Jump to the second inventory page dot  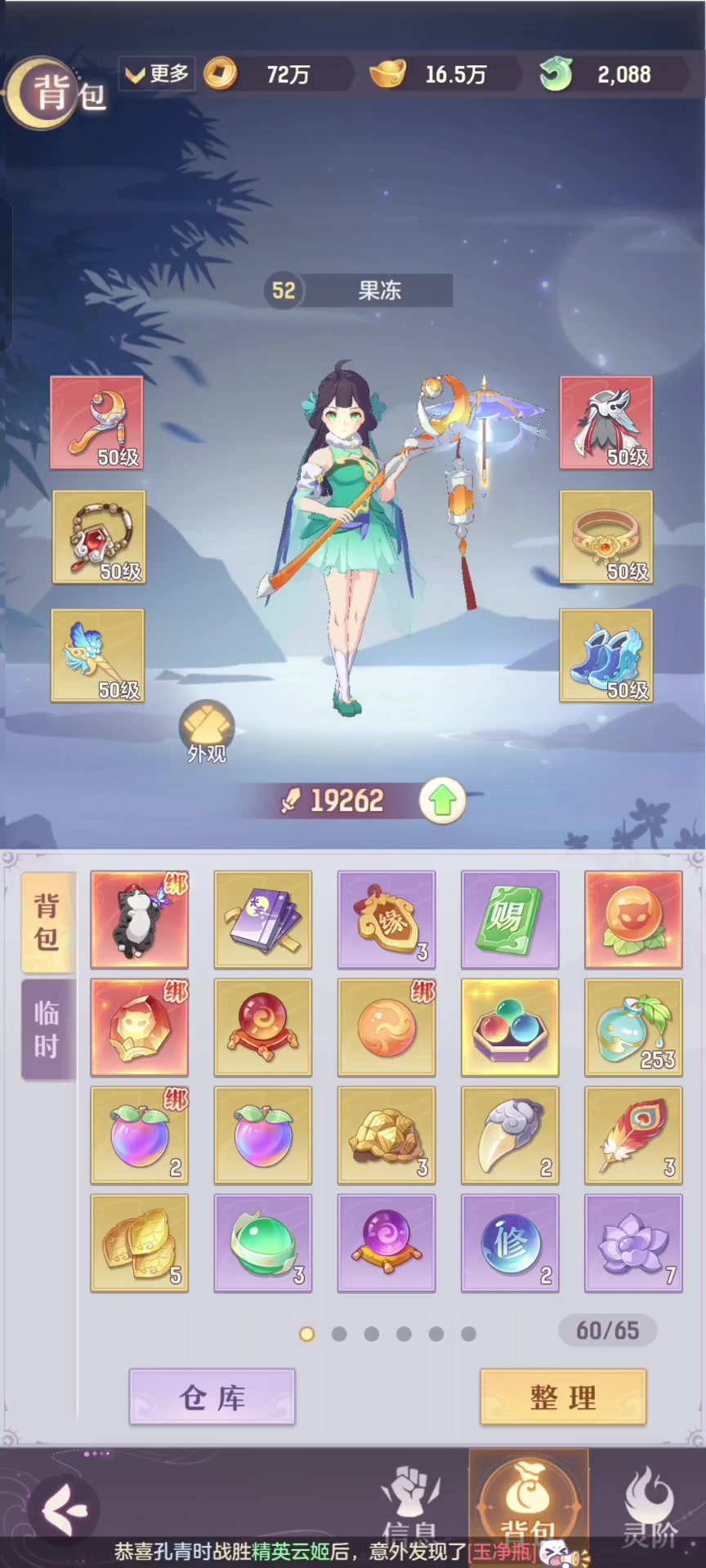(x=339, y=1334)
